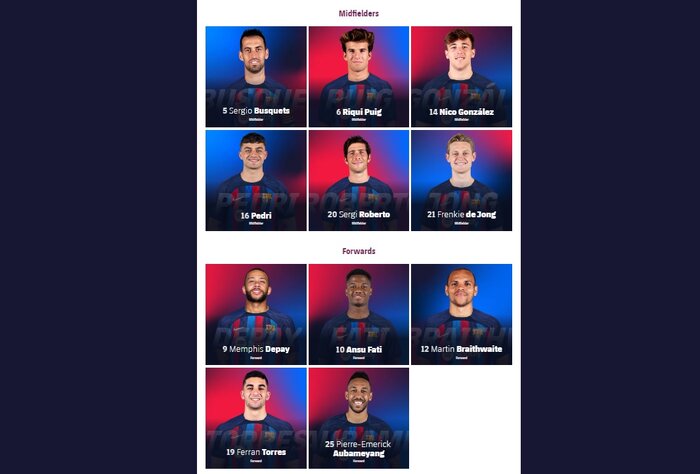
Task: View Martin Braithwaite's profile
Action: [x=461, y=314]
